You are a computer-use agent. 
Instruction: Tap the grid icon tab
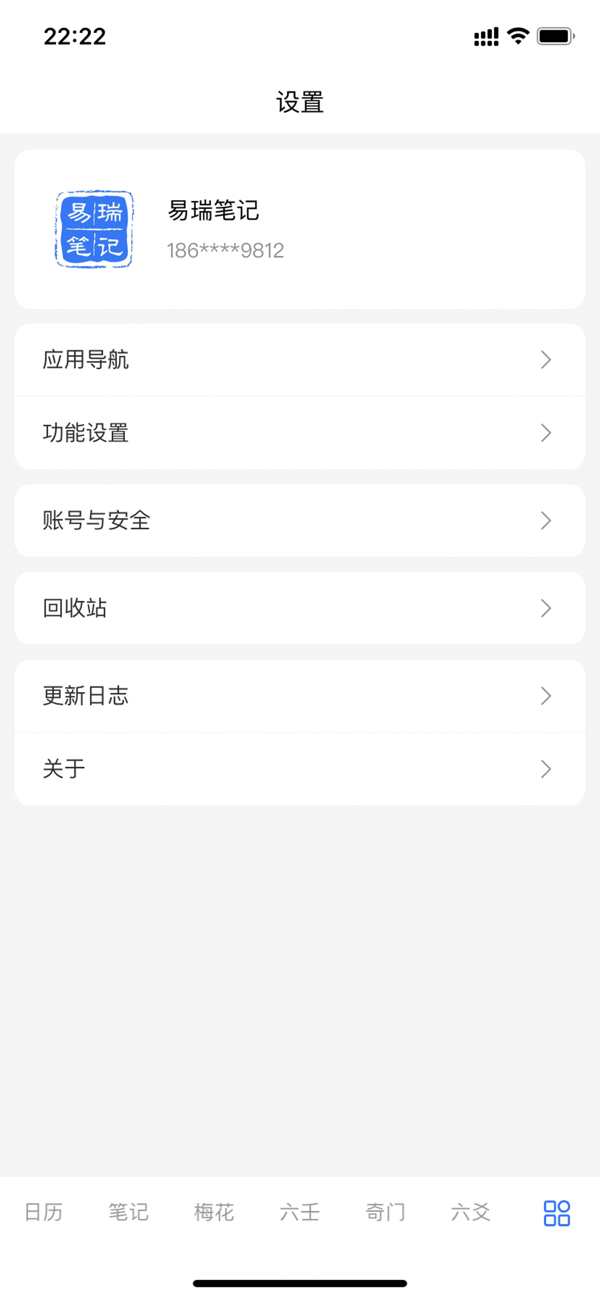tap(557, 1213)
